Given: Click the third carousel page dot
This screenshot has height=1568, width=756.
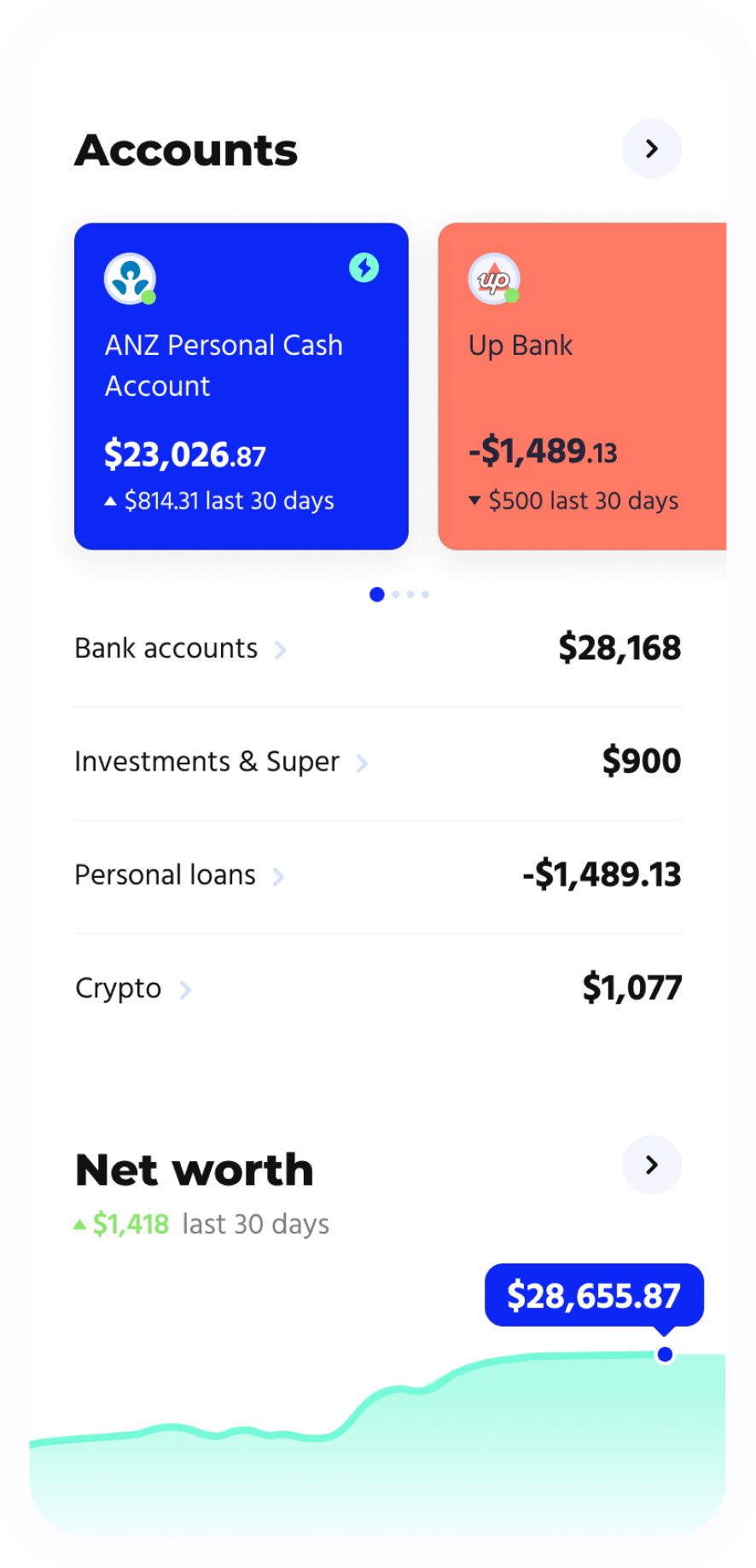Looking at the screenshot, I should [410, 595].
